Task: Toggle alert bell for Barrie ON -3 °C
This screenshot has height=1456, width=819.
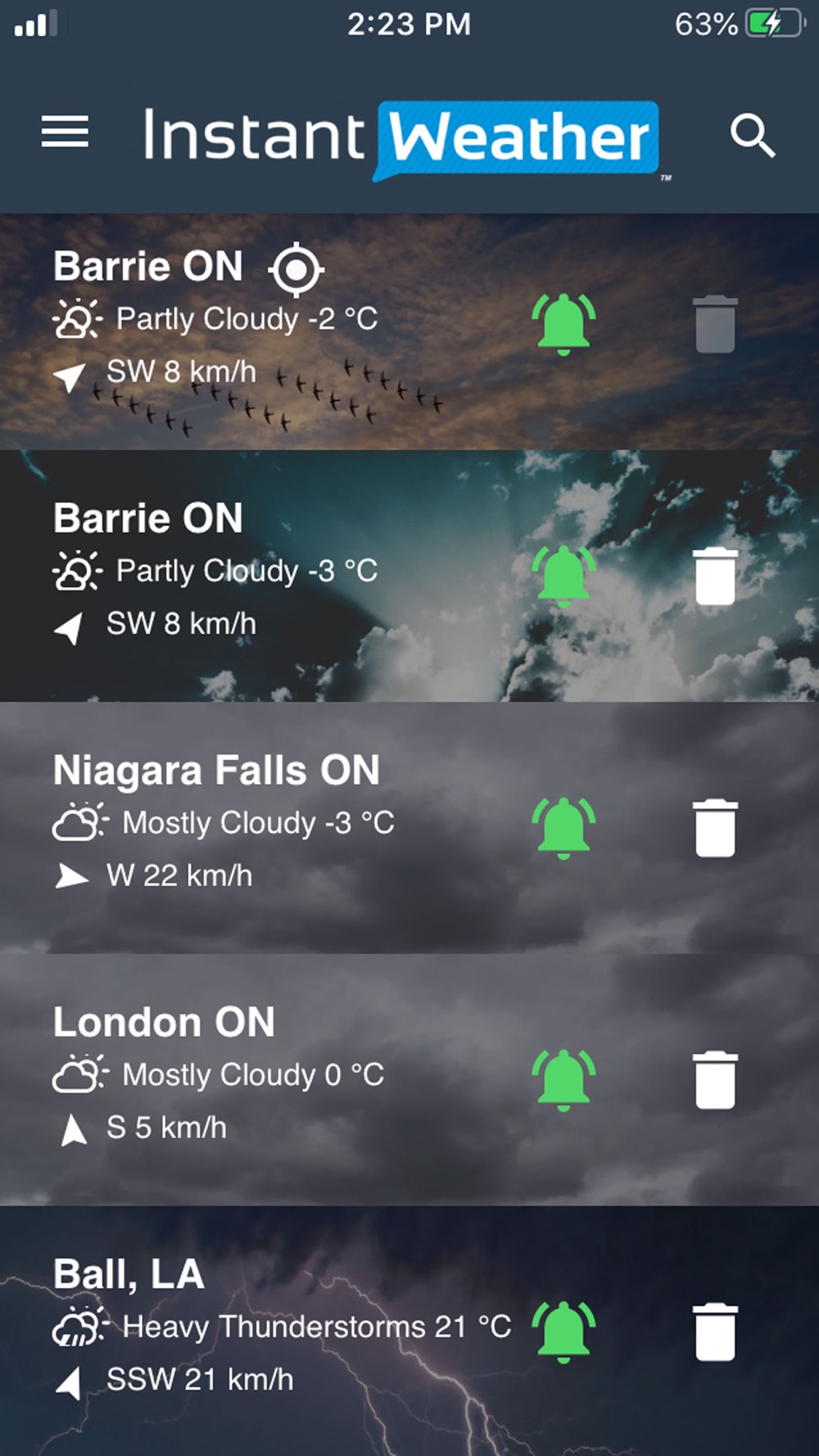Action: pyautogui.click(x=563, y=577)
